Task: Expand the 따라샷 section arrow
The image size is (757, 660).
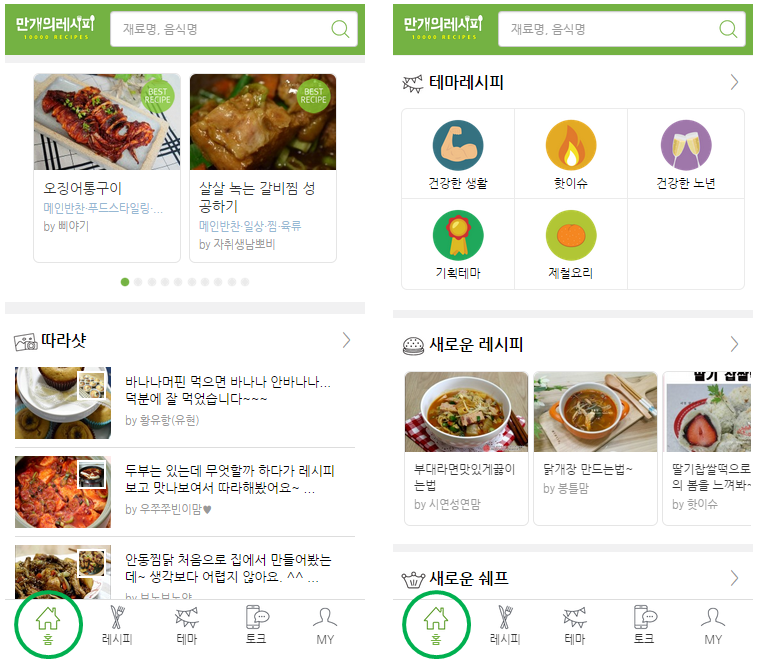Action: 346,340
